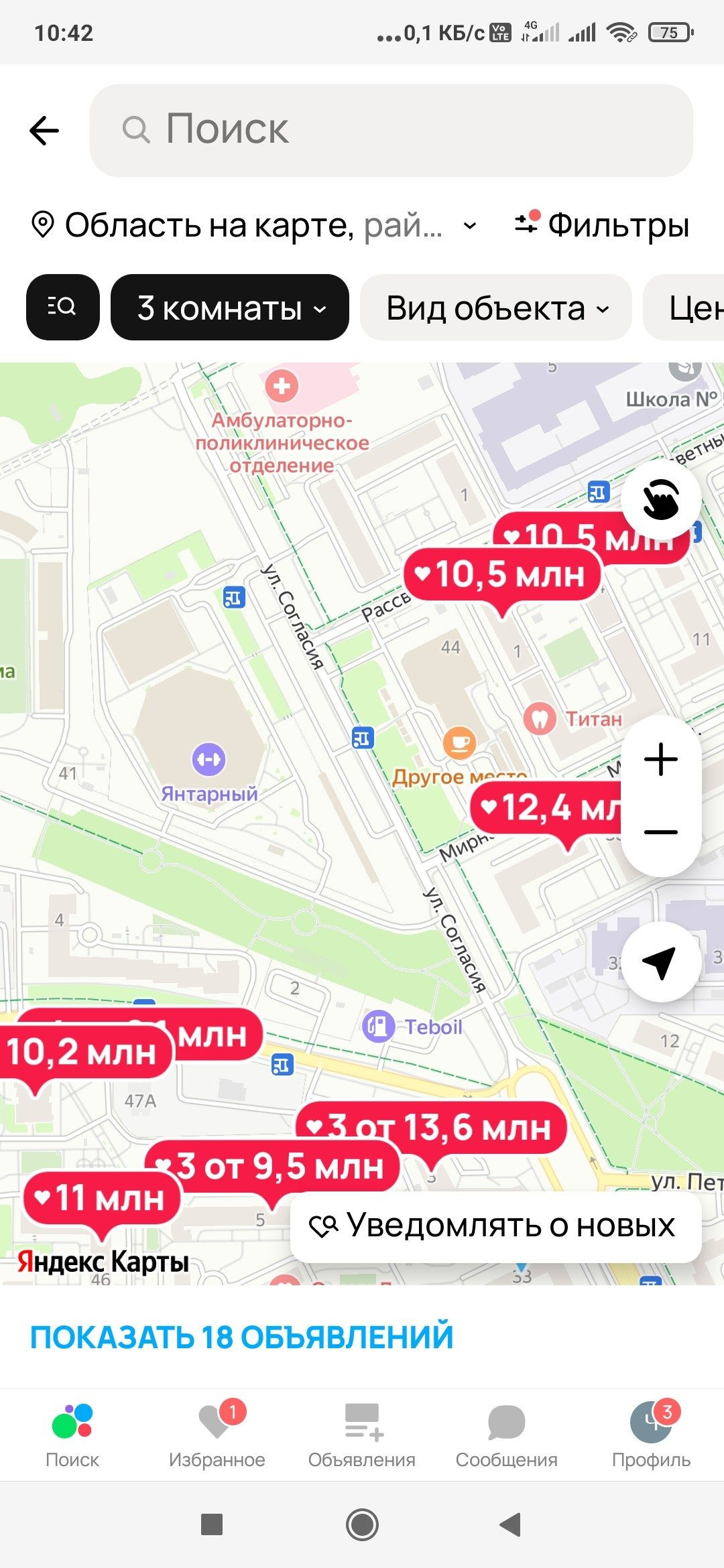Tap Уведомлять о новых button
Image resolution: width=724 pixels, height=1568 pixels.
[x=495, y=1226]
